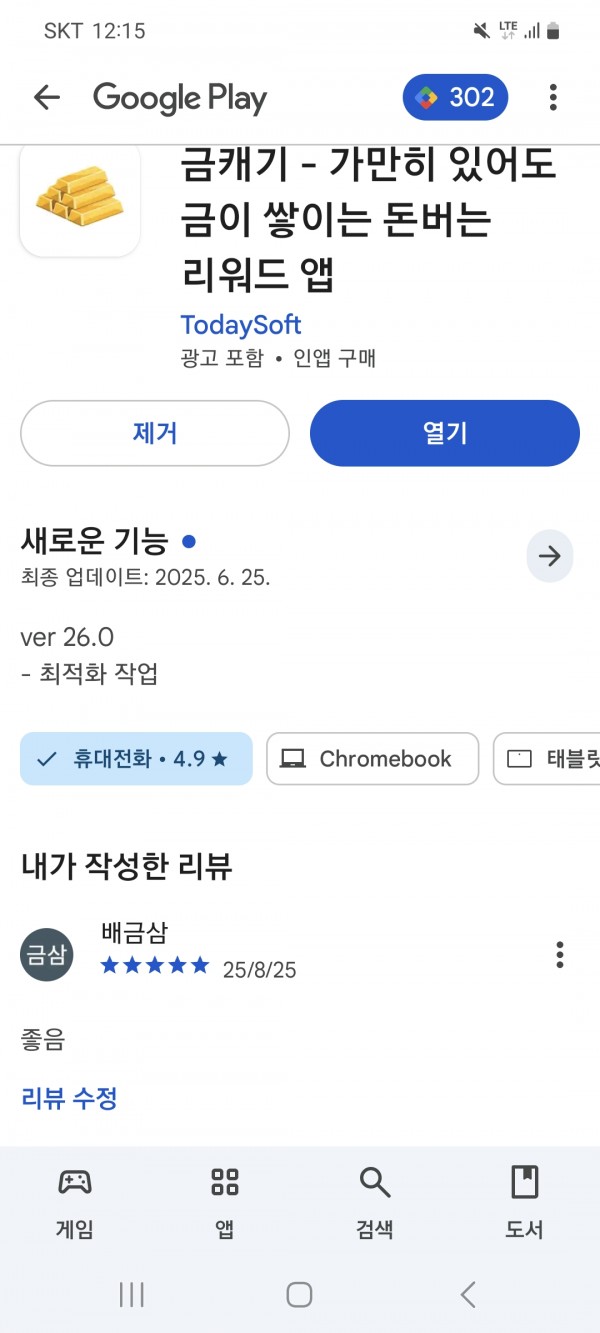
Task: Open the Play Points 302 badge
Action: coord(456,97)
